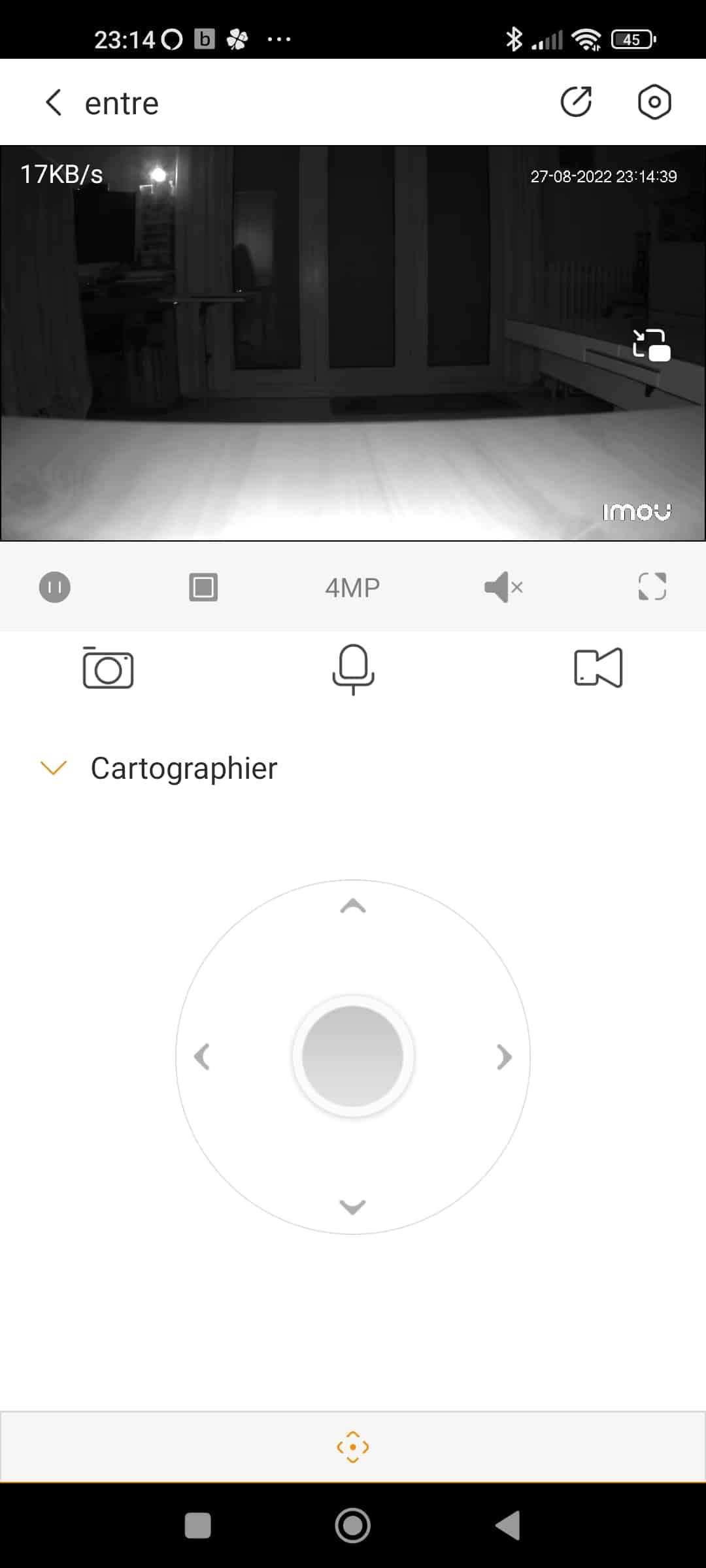The image size is (706, 1568).
Task: Tilt the camera down
Action: pos(353,1207)
